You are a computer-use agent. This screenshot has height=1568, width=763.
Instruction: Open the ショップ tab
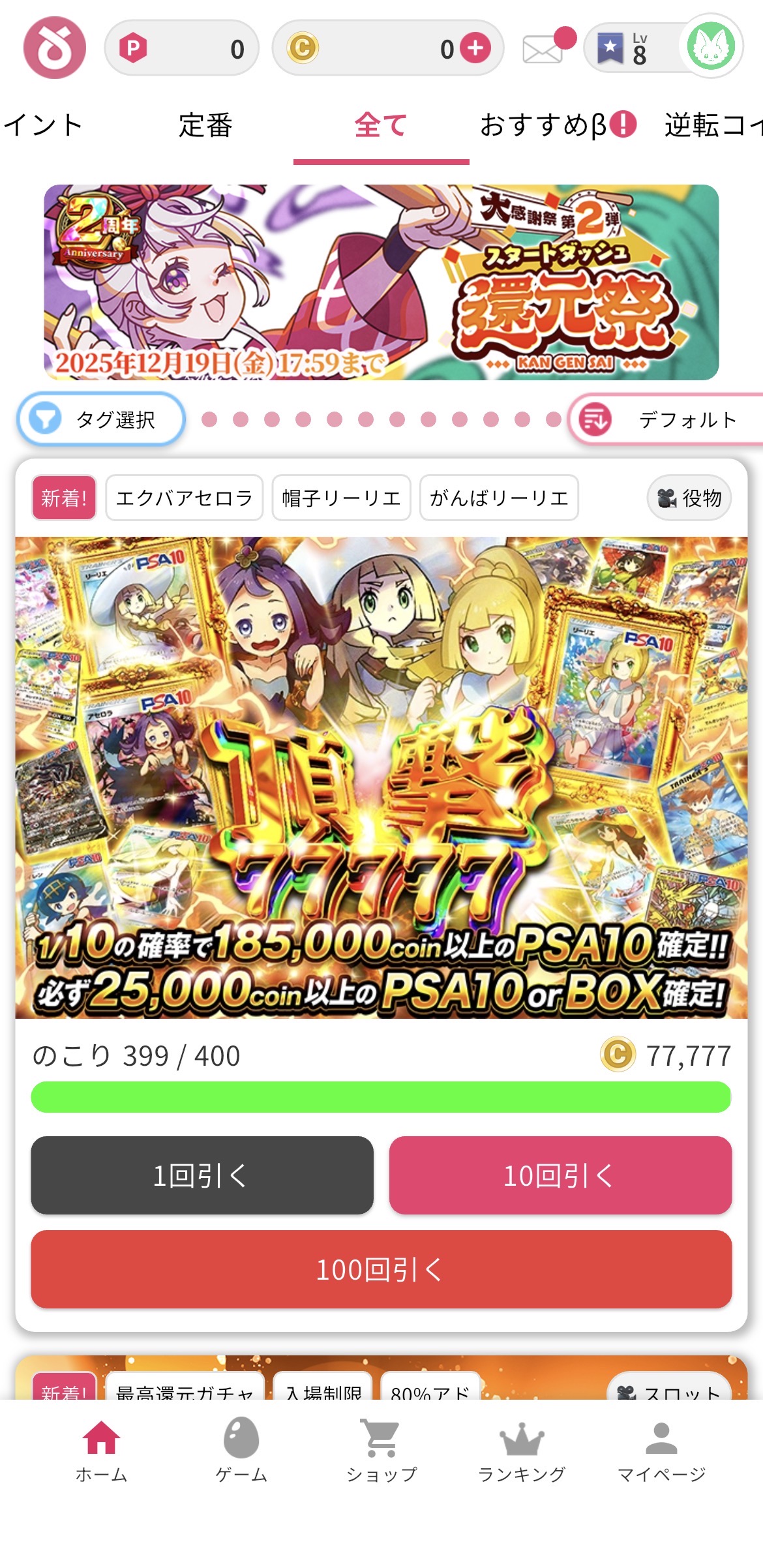381,1450
